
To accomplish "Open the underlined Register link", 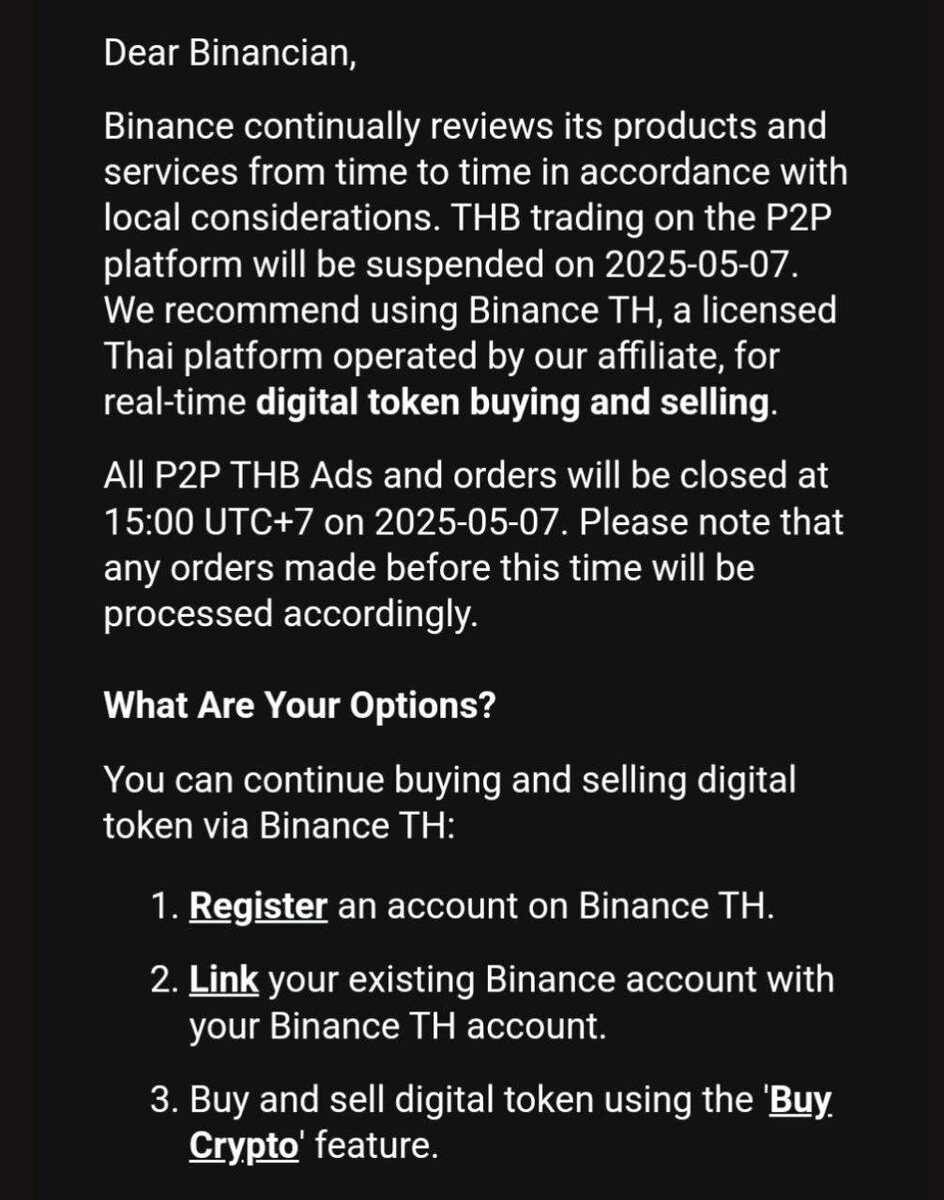I will point(258,906).
